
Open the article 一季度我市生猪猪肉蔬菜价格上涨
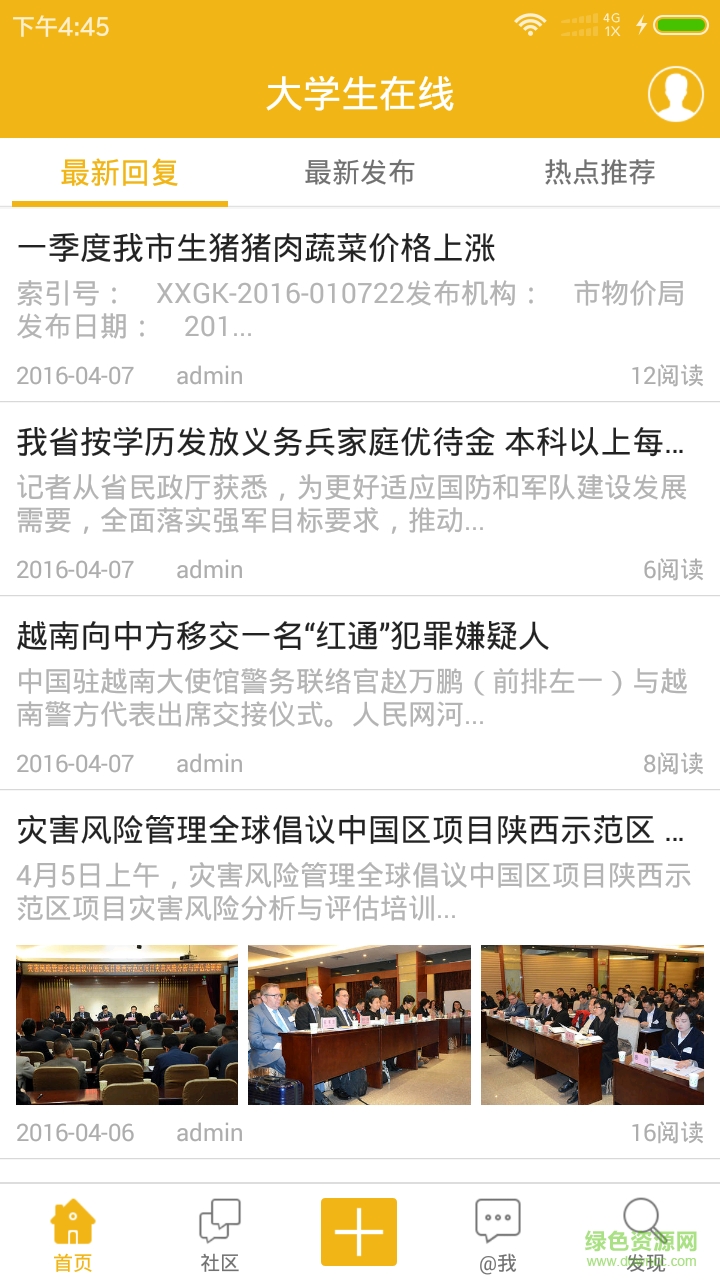[x=256, y=248]
